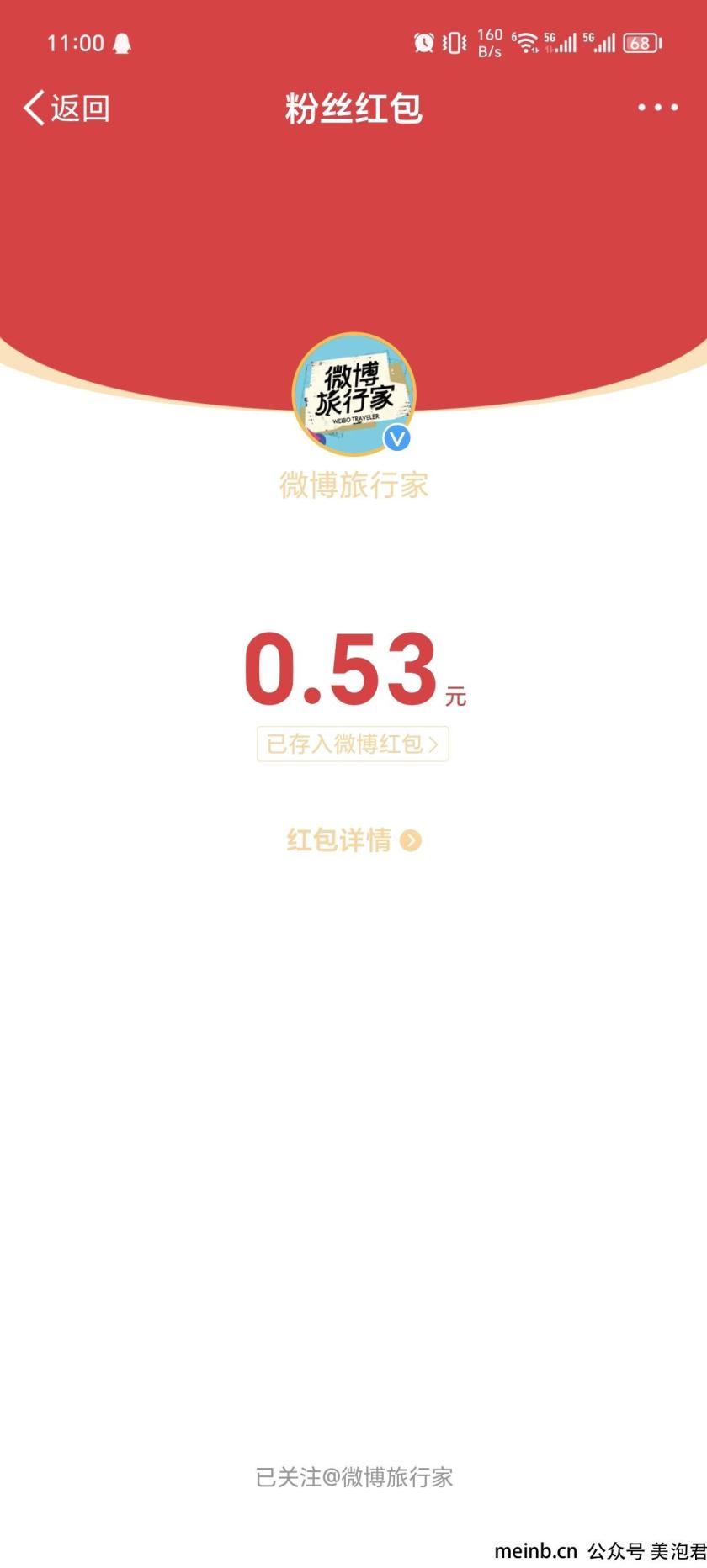
Task: View 红包详情 details
Action: (353, 840)
